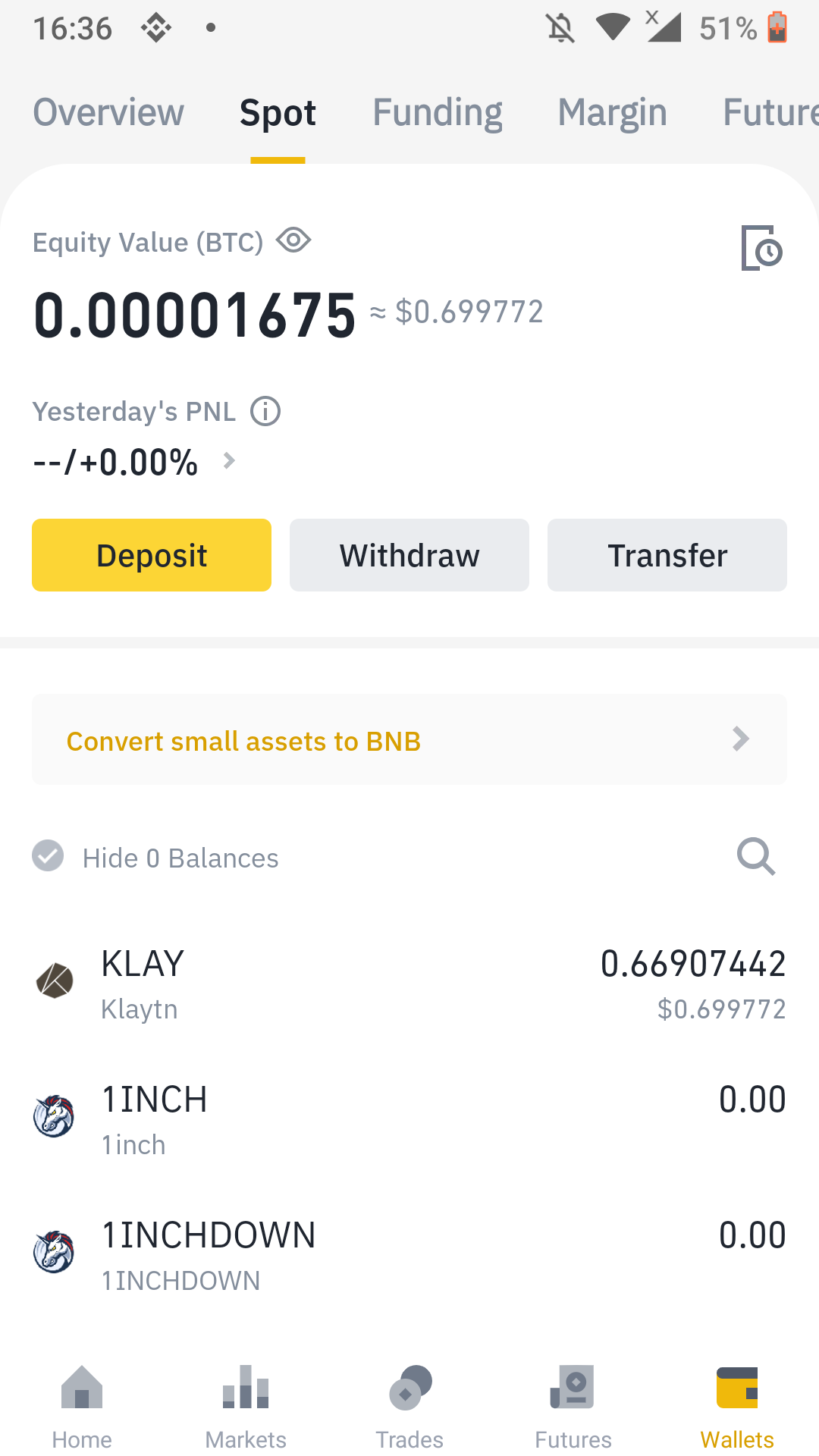Open the 1INCH asset row
The image size is (819, 1456).
point(409,1120)
